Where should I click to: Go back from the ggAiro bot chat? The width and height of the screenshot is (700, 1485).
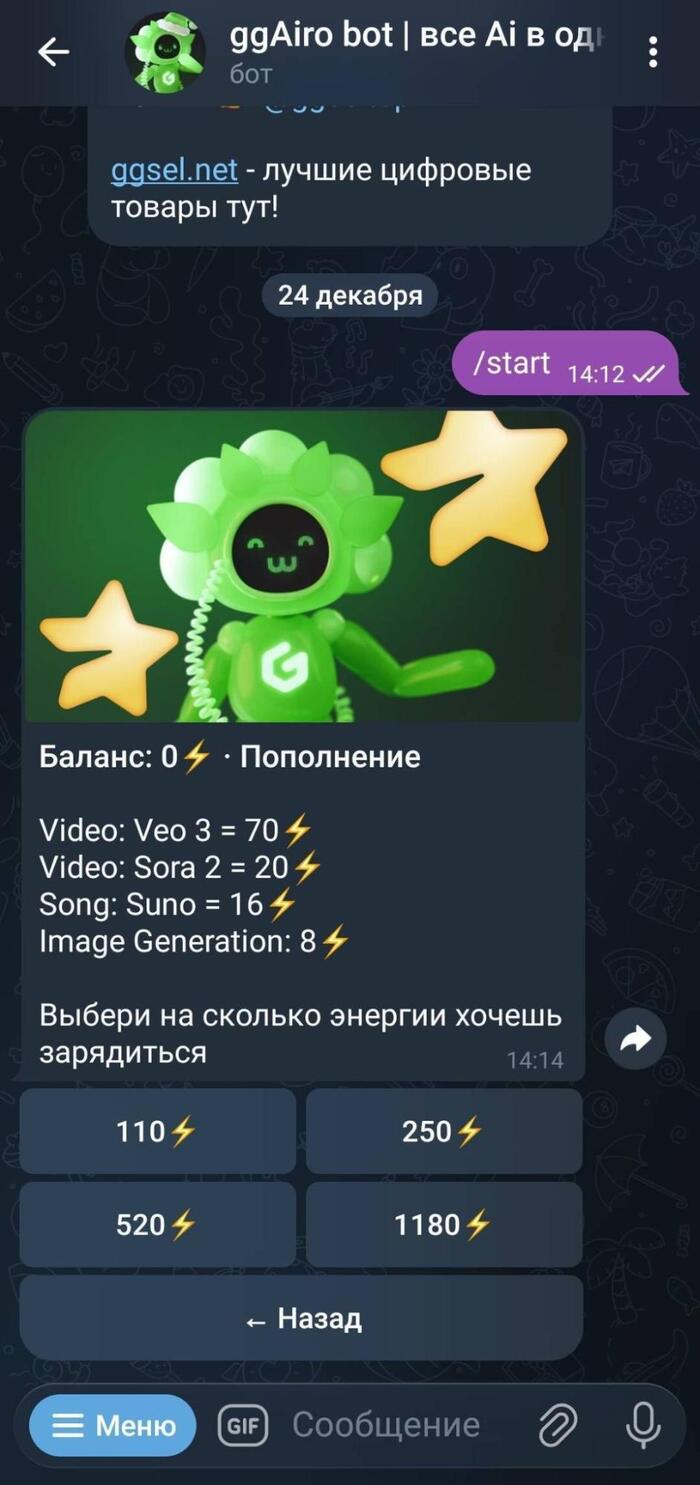point(53,52)
